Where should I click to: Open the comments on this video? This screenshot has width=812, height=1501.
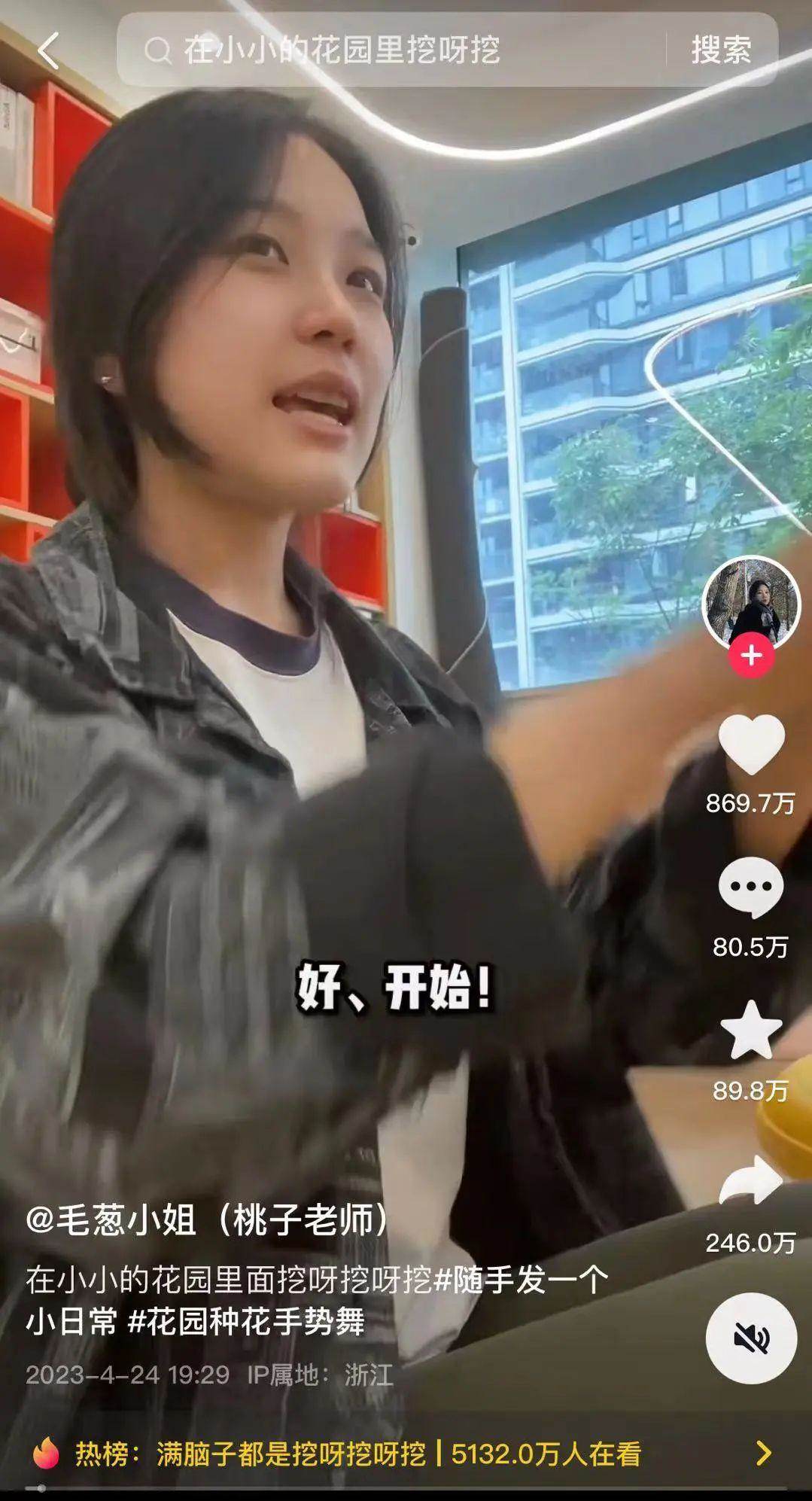click(750, 890)
